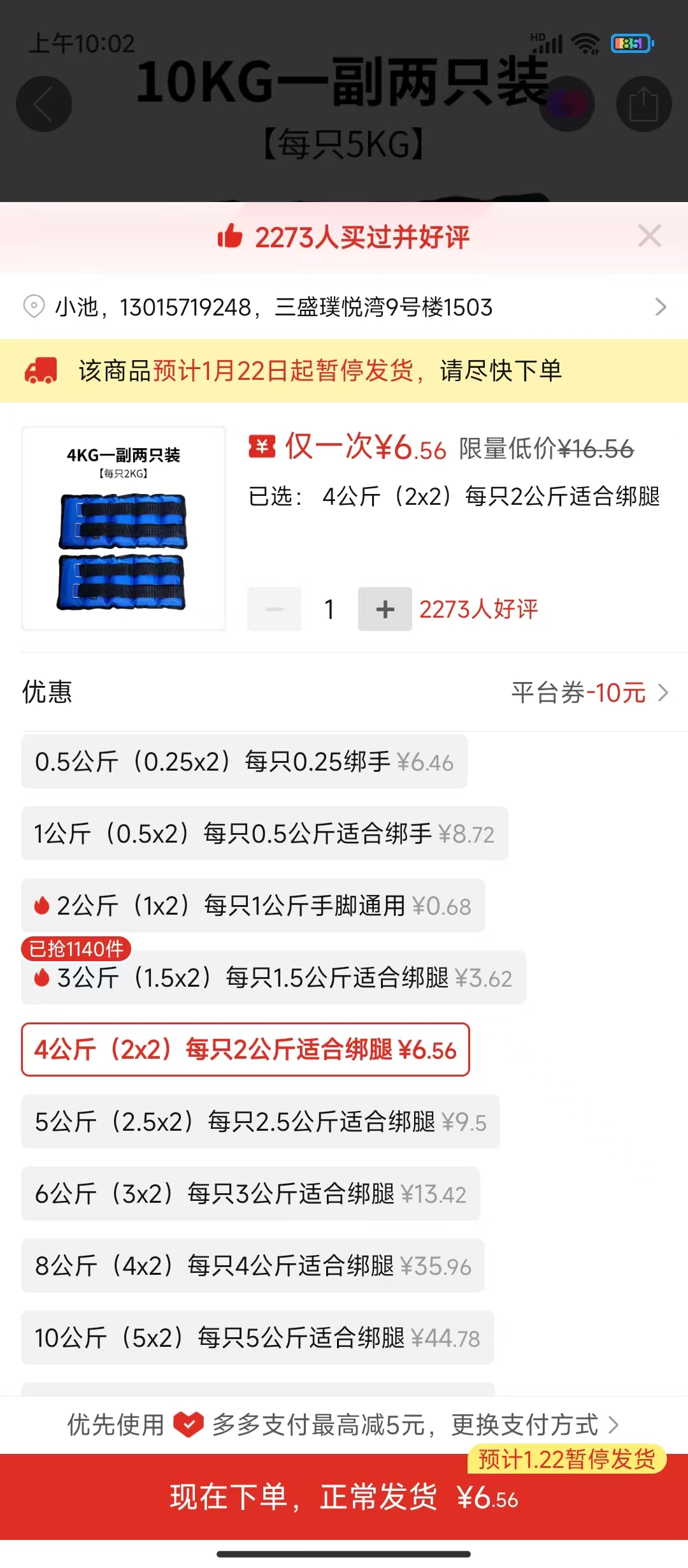Open the delivery address row for 小池
This screenshot has height=1568, width=688.
click(344, 307)
